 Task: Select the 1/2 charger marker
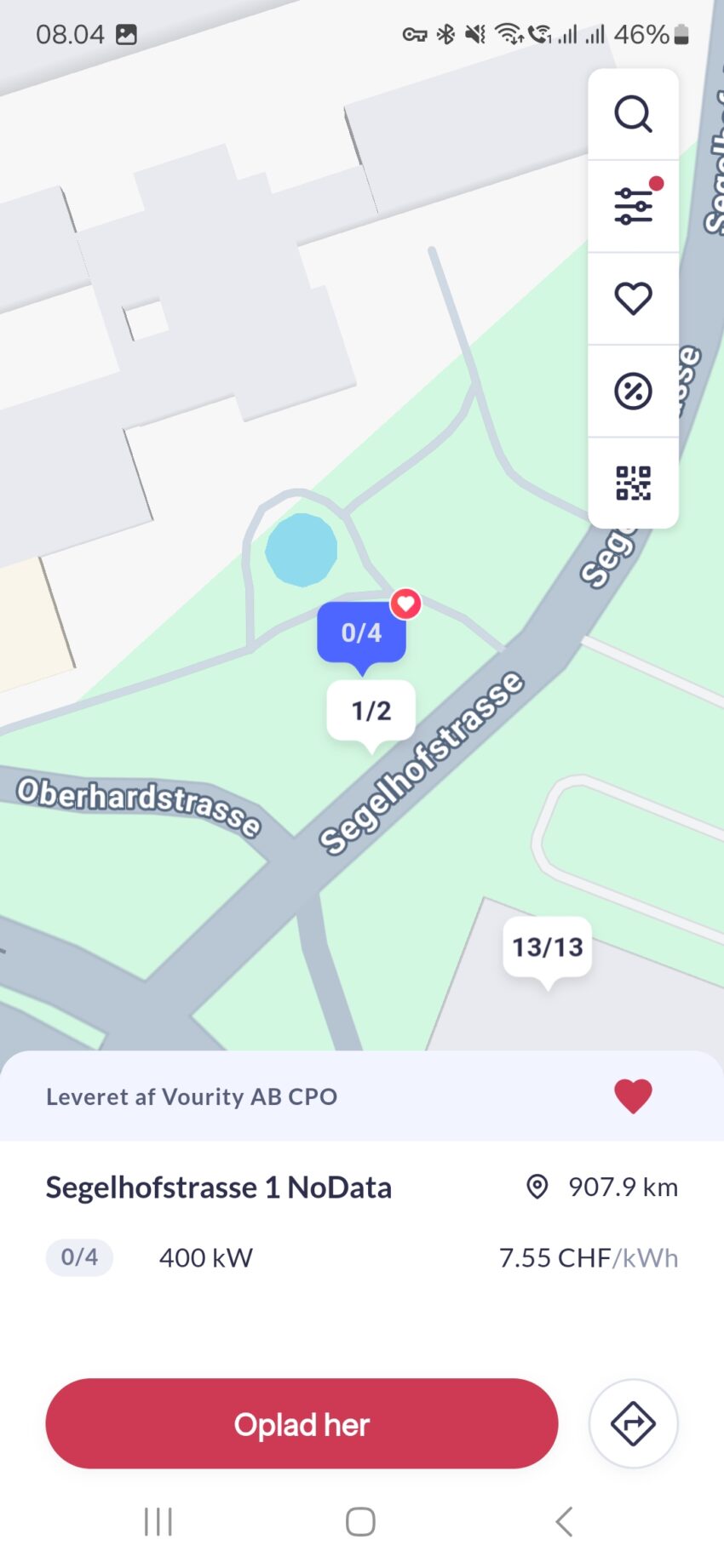coord(371,710)
